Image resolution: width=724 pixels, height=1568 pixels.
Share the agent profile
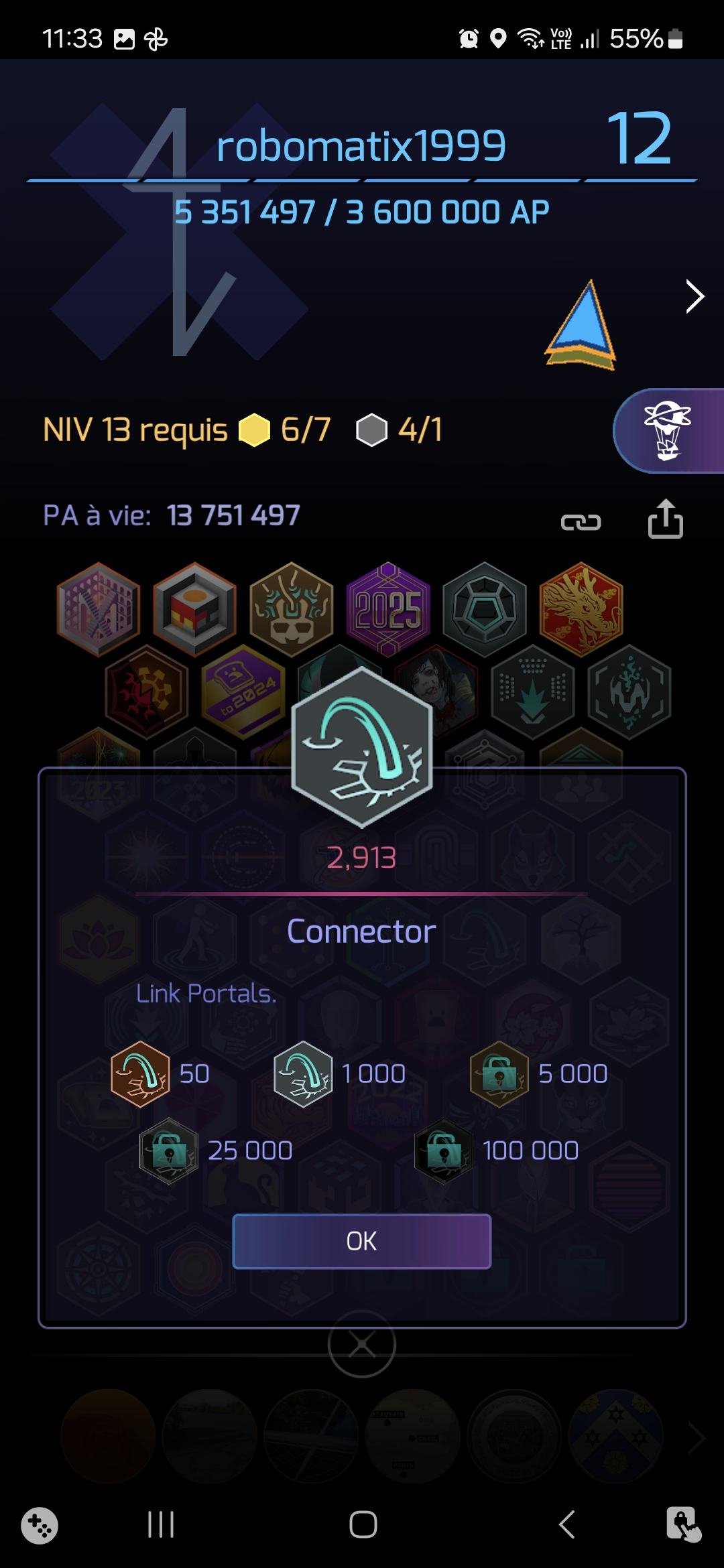(665, 519)
